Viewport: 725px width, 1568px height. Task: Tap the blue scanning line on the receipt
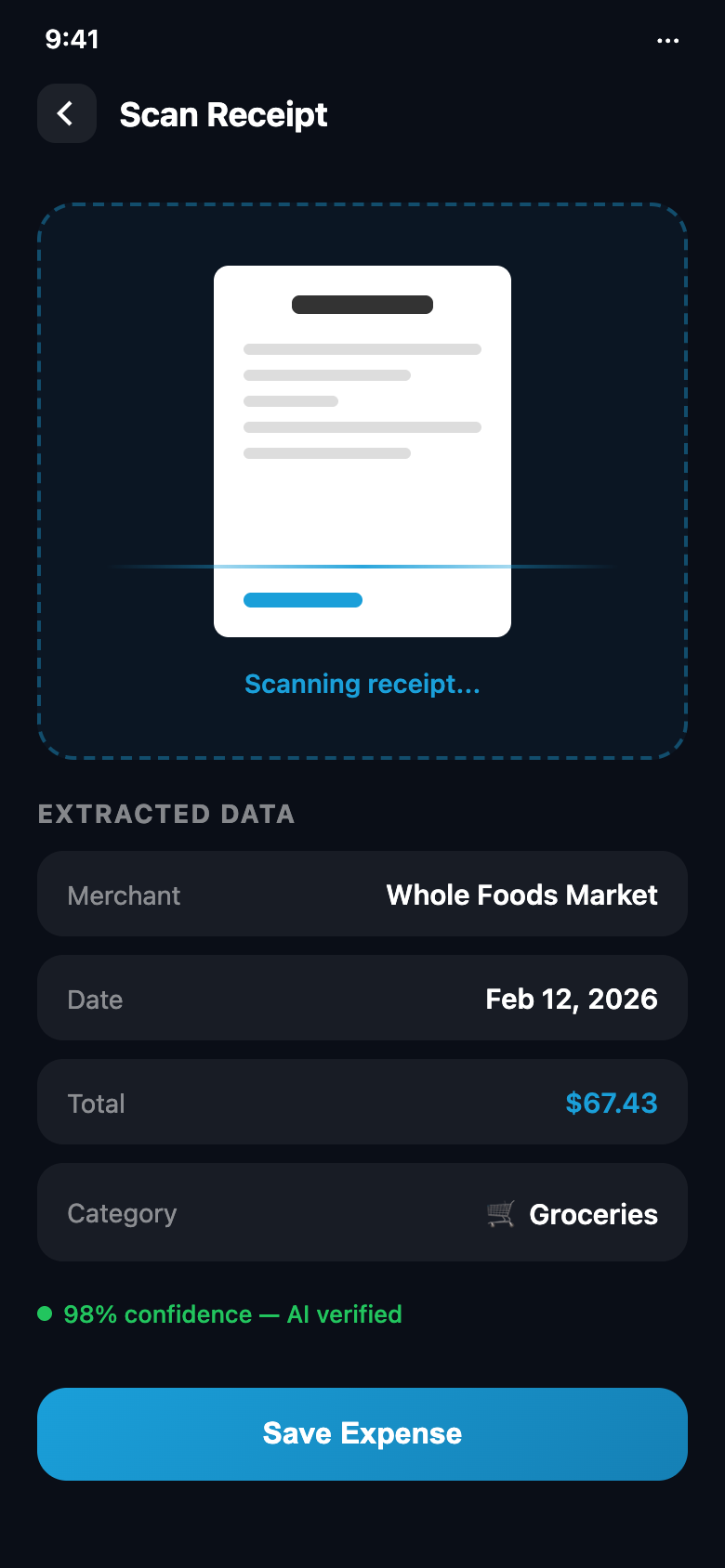(362, 567)
